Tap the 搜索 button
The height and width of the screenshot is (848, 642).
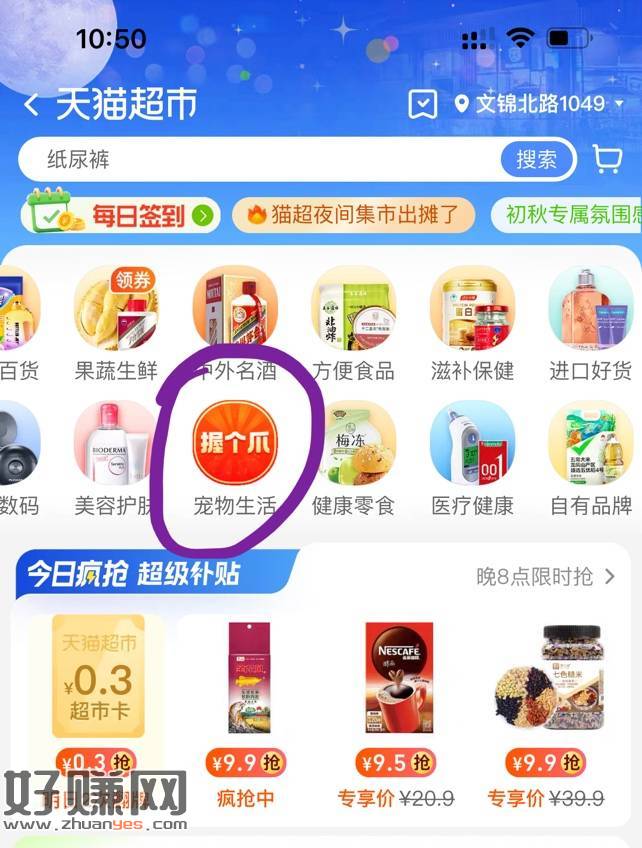point(537,159)
